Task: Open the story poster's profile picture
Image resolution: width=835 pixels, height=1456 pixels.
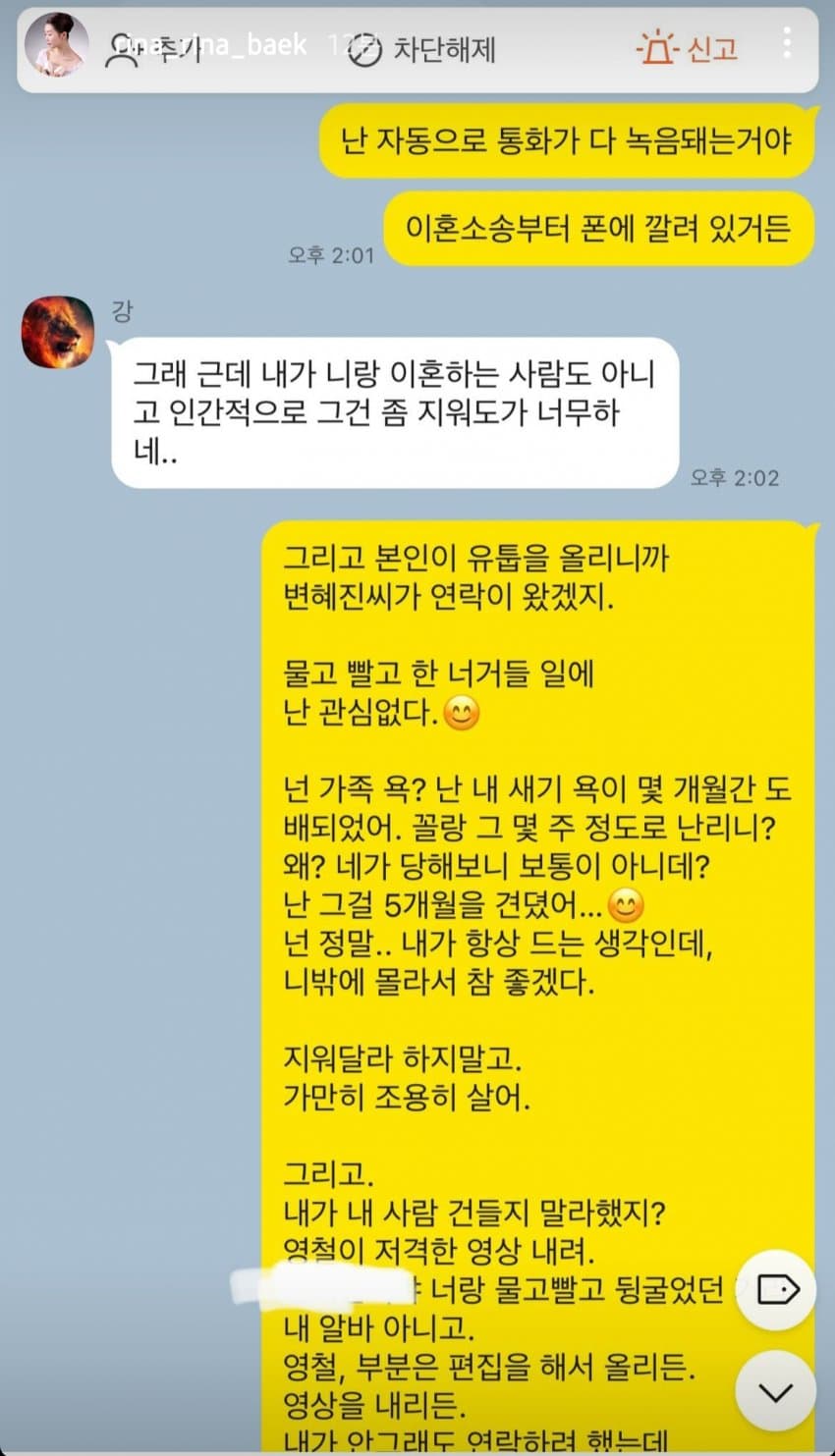Action: pos(56,45)
